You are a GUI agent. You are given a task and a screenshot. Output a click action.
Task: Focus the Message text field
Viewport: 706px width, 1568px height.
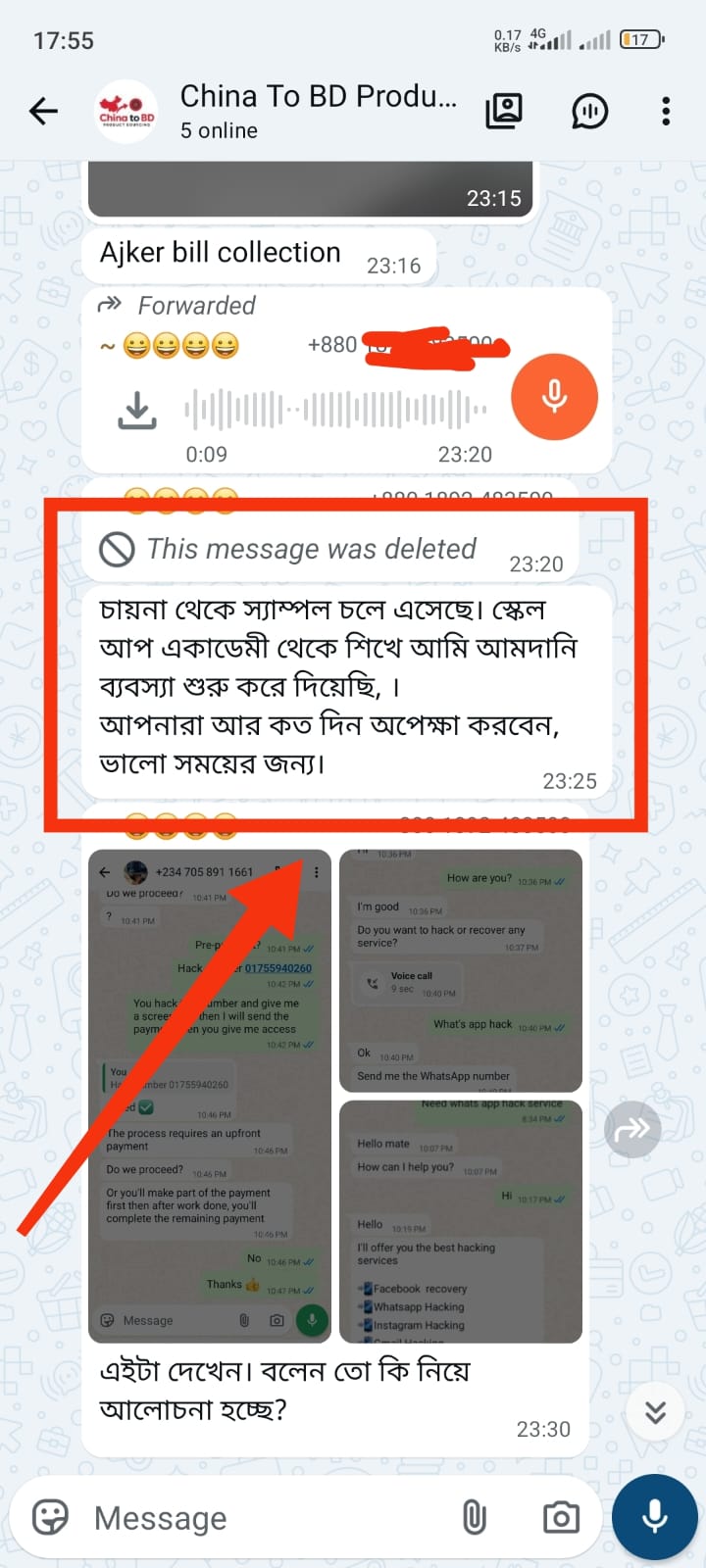click(265, 1518)
